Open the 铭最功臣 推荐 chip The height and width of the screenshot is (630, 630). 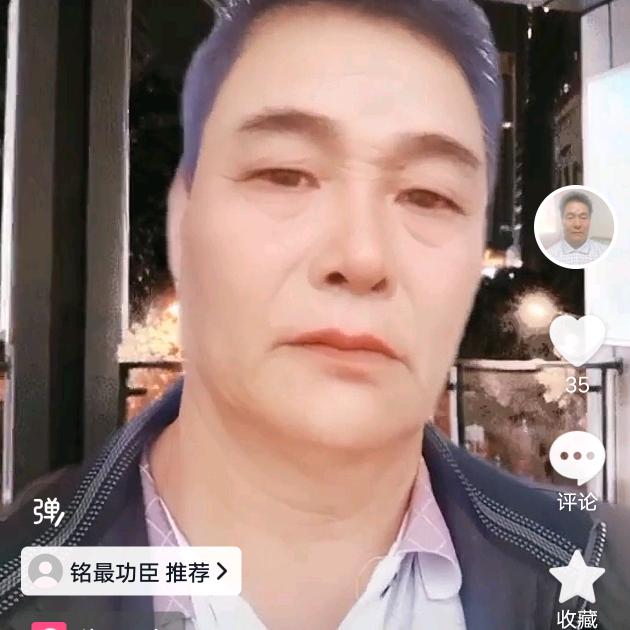(x=131, y=571)
